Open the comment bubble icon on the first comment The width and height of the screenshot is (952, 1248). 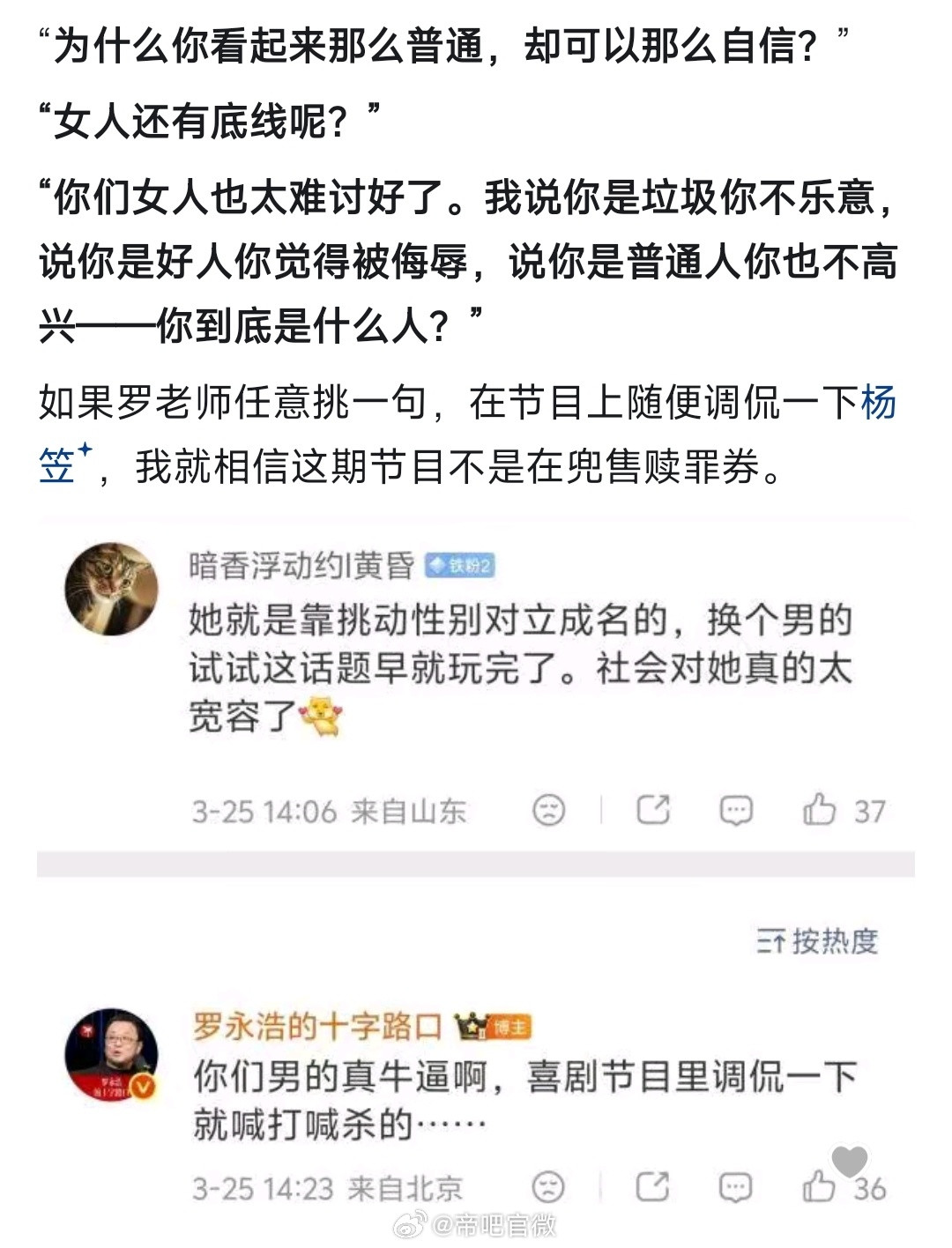(x=734, y=807)
